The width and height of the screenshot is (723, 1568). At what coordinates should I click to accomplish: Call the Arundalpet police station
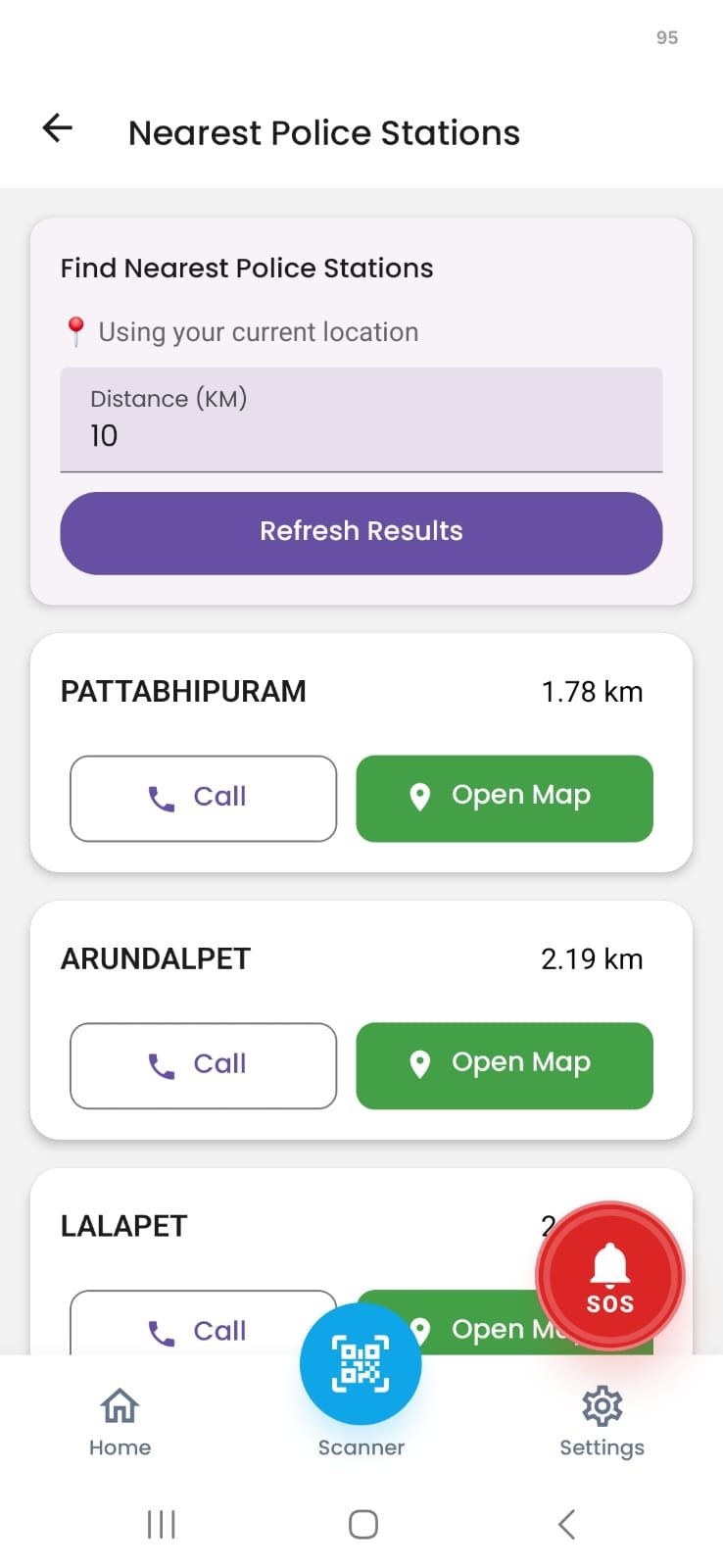[x=204, y=1065]
